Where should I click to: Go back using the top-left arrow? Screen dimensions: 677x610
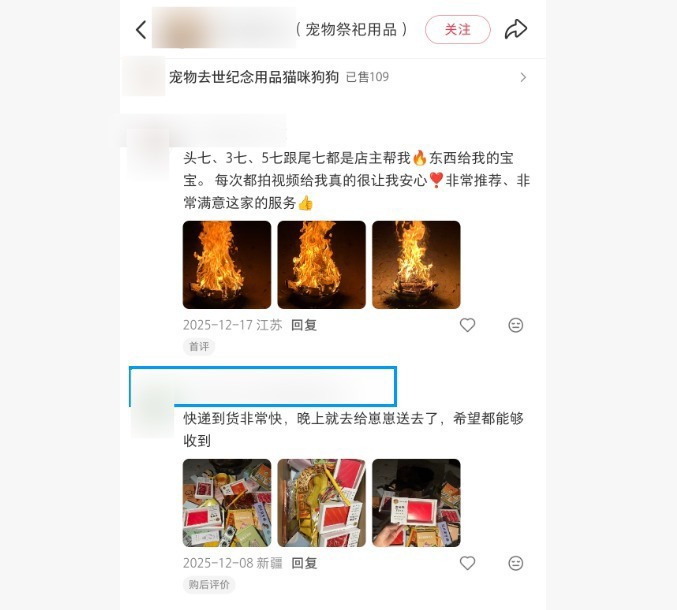point(141,30)
